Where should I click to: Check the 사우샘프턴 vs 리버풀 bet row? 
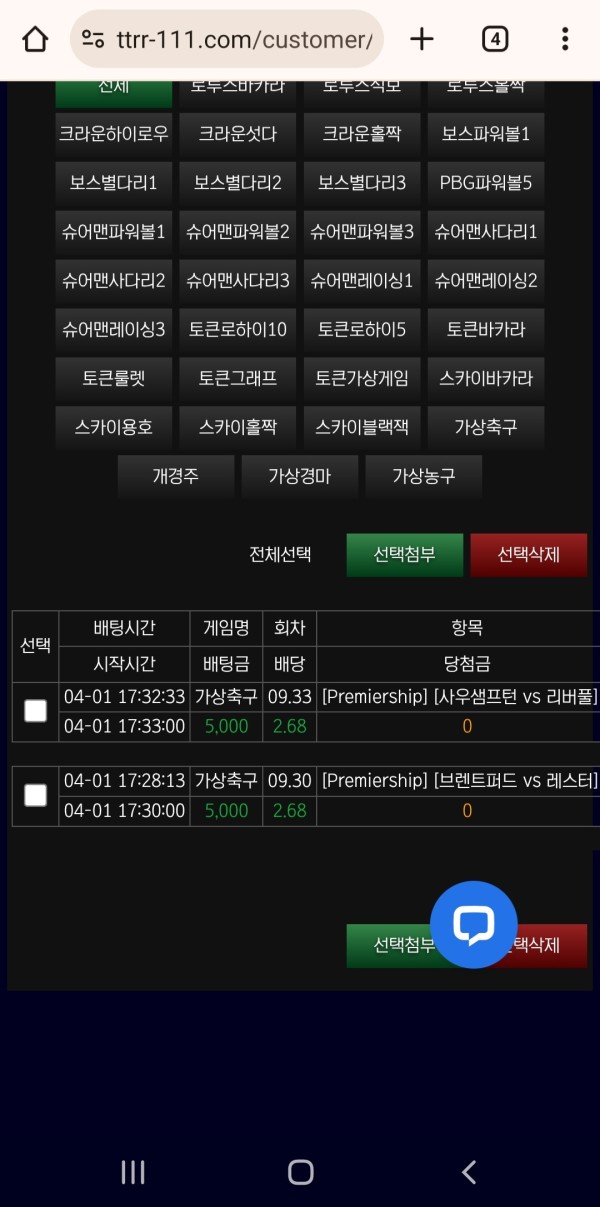[35, 711]
